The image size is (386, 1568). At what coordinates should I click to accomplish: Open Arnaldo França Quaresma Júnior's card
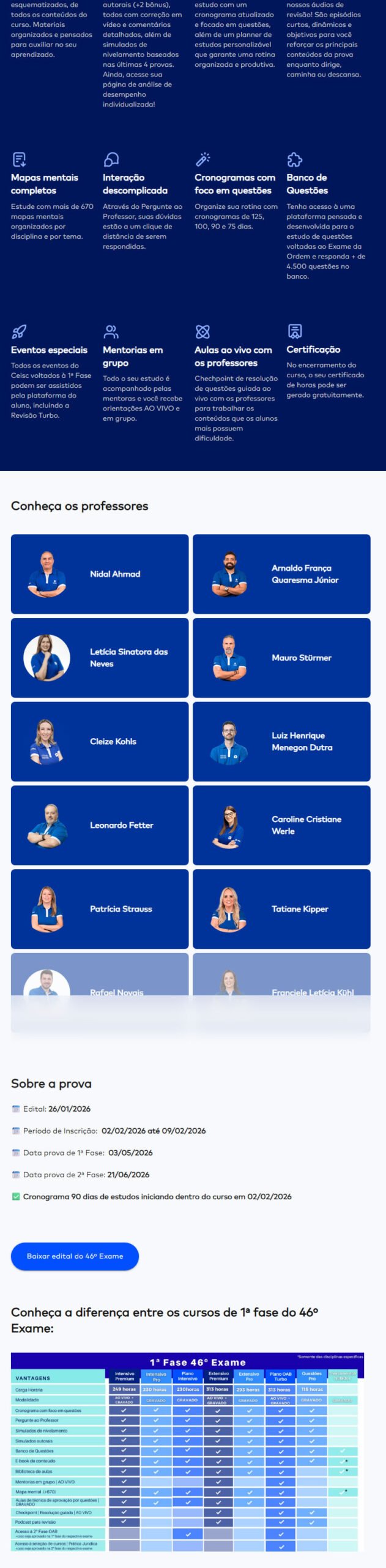281,574
